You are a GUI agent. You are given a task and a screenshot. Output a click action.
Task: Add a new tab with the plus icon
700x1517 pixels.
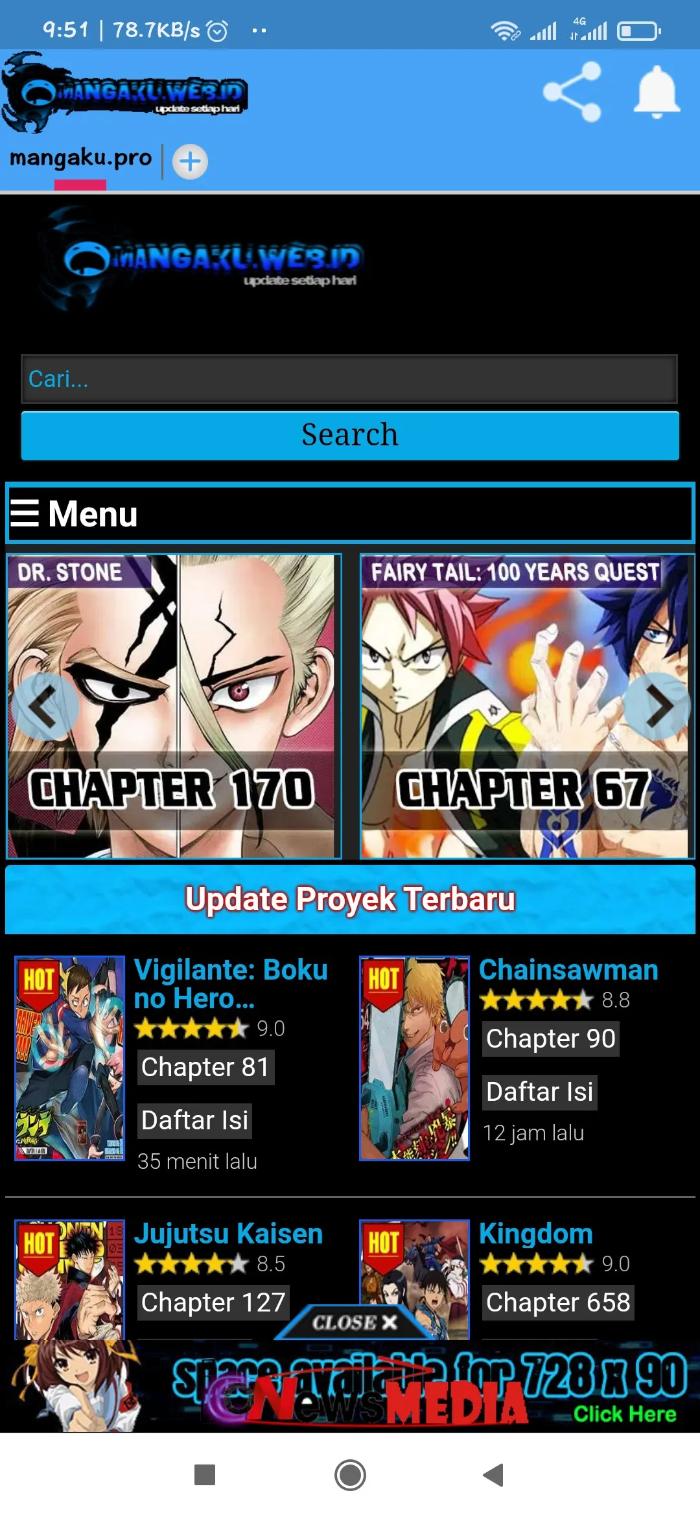pos(190,162)
